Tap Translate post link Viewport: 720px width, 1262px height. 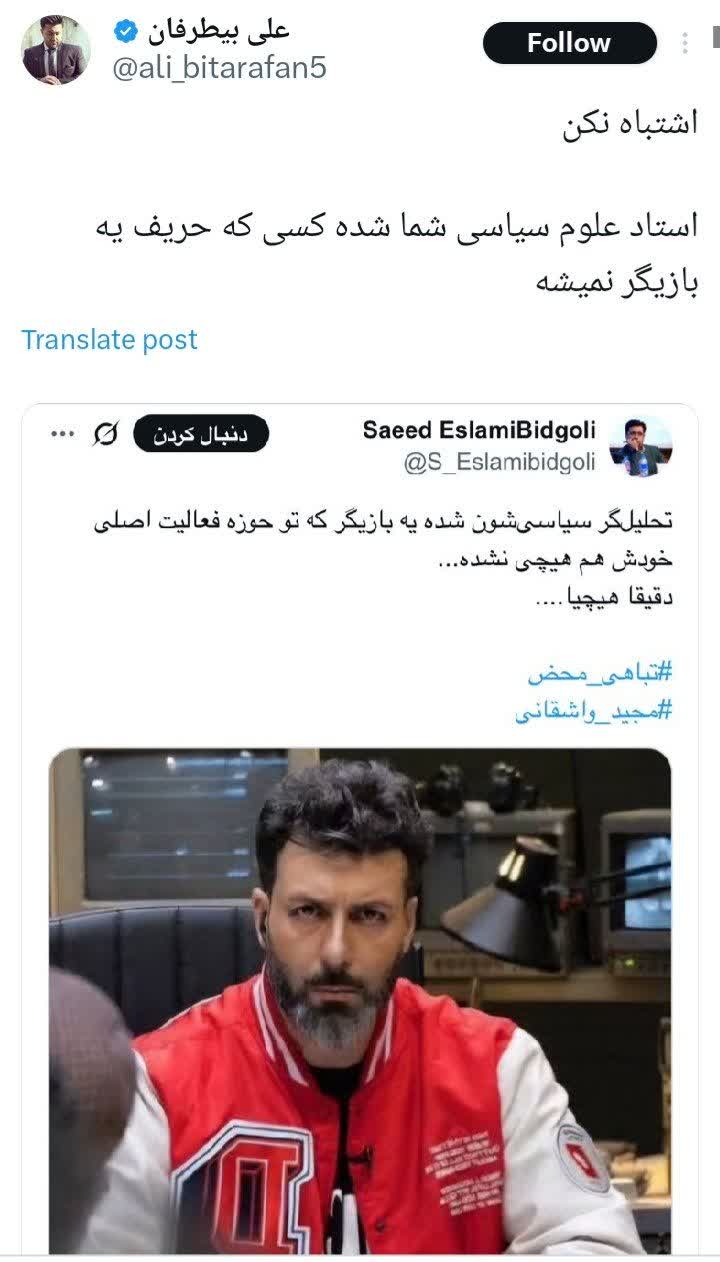[110, 340]
